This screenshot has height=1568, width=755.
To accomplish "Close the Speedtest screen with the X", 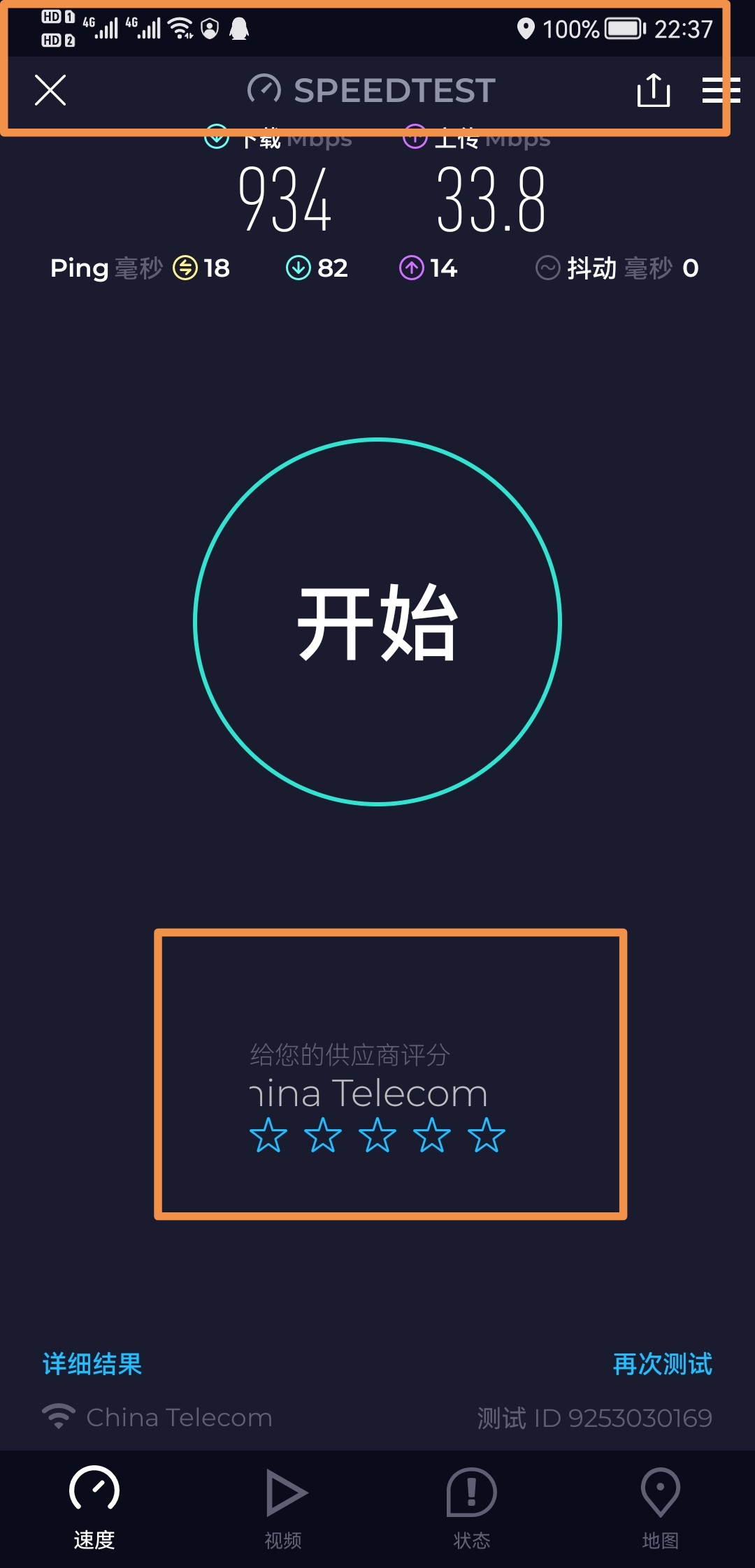I will (50, 90).
